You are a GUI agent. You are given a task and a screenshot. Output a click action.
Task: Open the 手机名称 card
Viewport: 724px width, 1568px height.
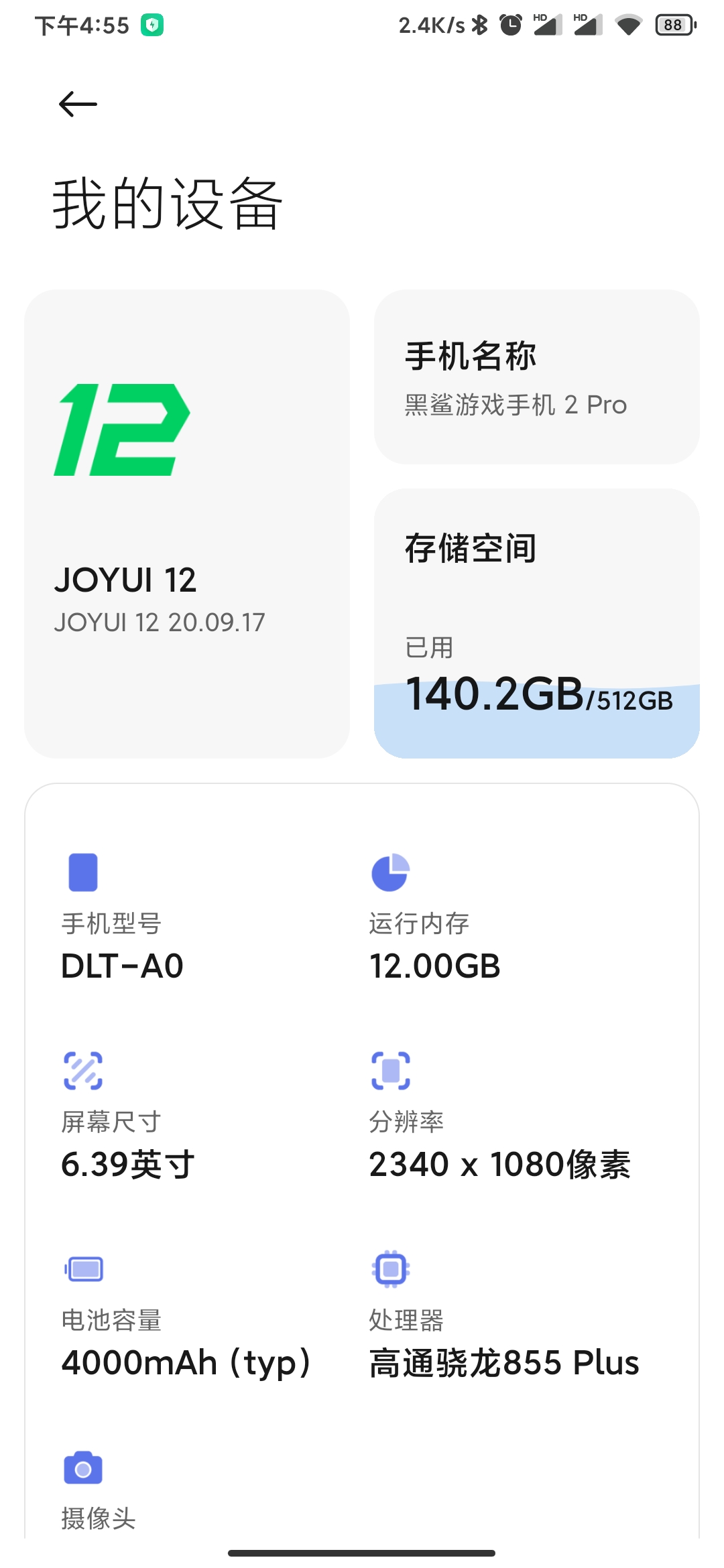(x=536, y=377)
